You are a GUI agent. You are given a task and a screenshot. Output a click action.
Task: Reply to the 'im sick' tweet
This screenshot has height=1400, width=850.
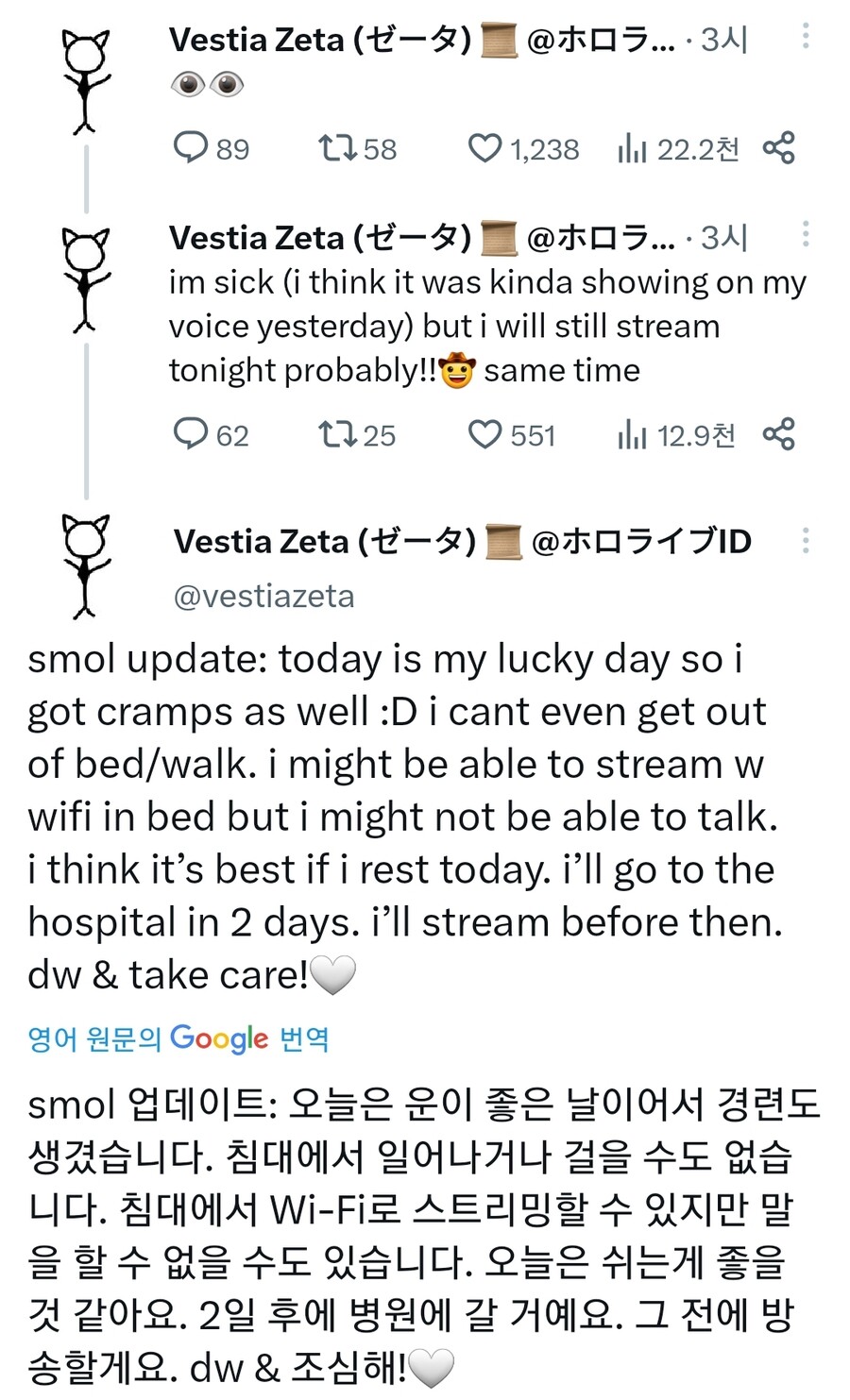[x=193, y=435]
